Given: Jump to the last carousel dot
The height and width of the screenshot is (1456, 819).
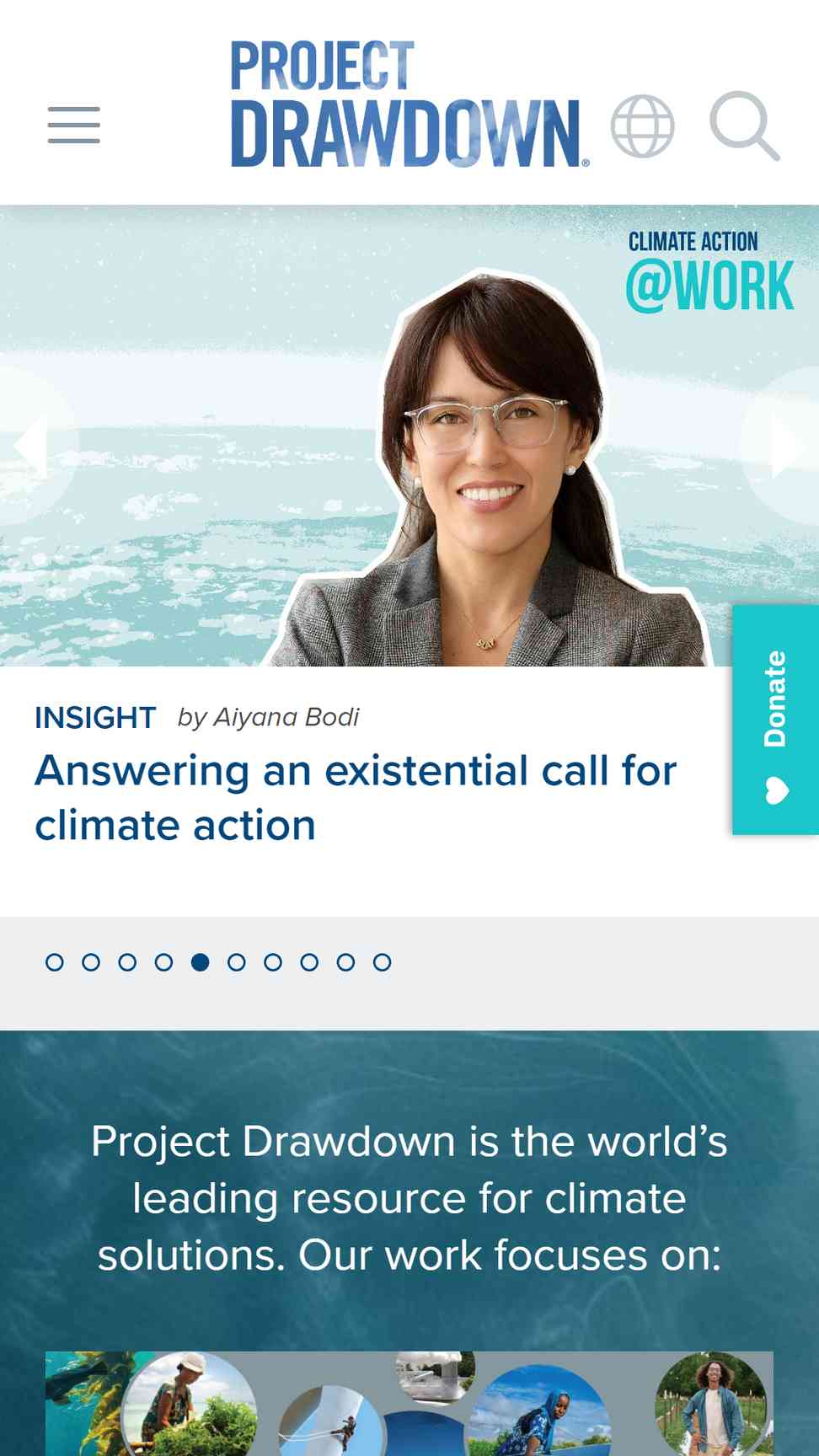Looking at the screenshot, I should pyautogui.click(x=383, y=962).
